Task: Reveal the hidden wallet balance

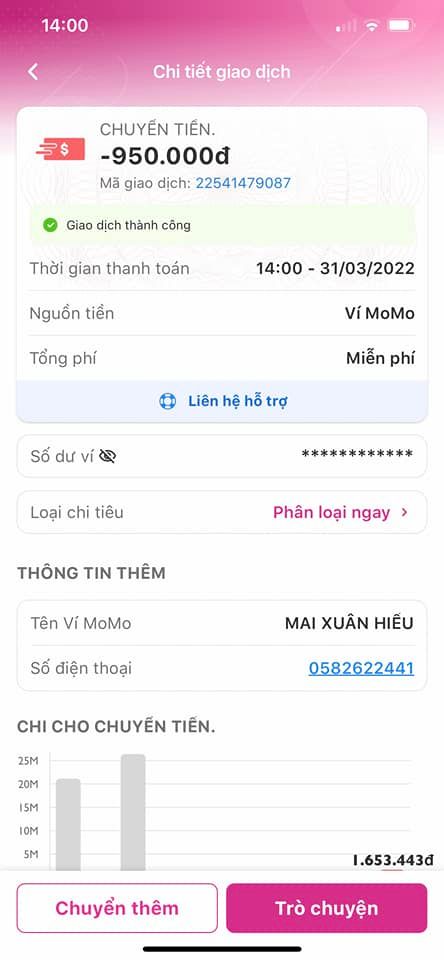Action: click(x=107, y=456)
